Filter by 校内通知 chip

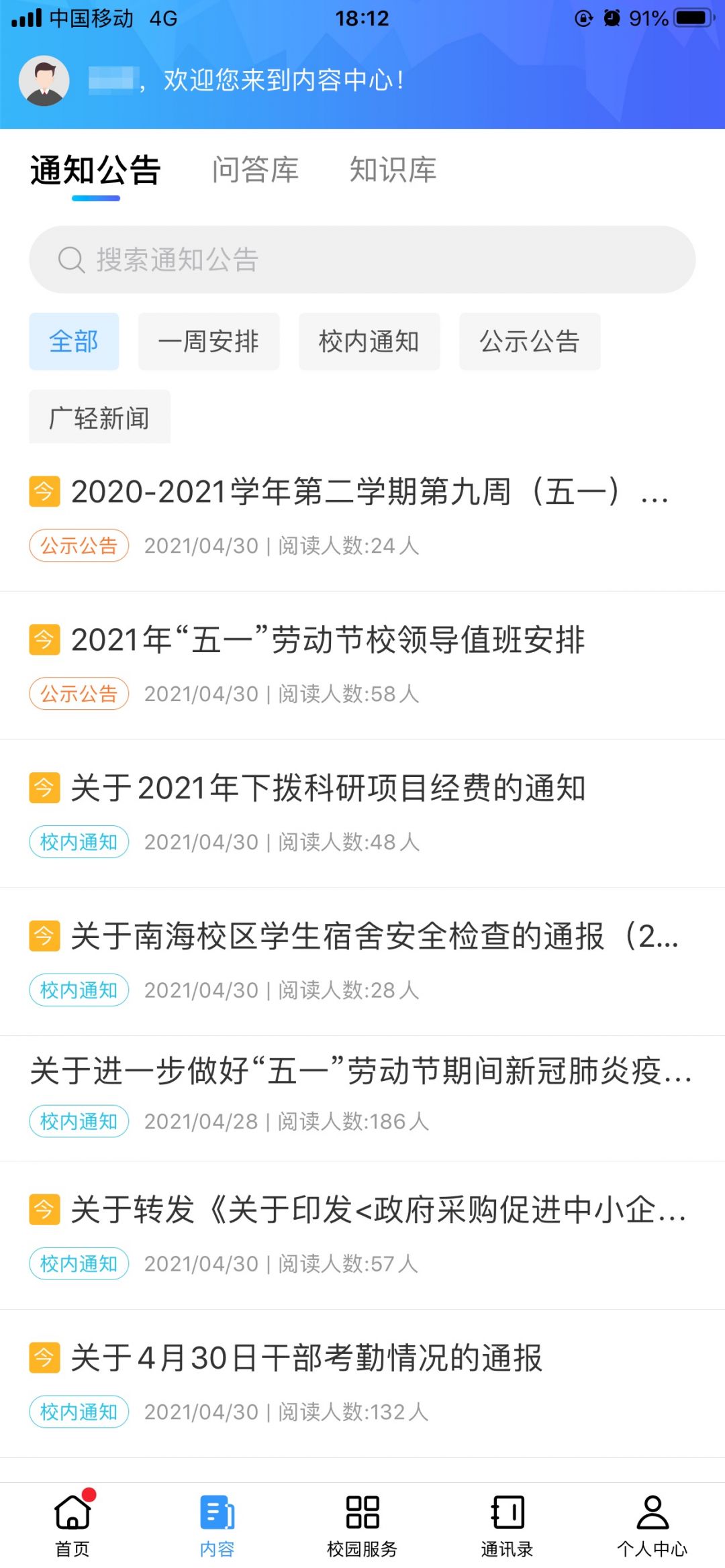click(x=369, y=342)
